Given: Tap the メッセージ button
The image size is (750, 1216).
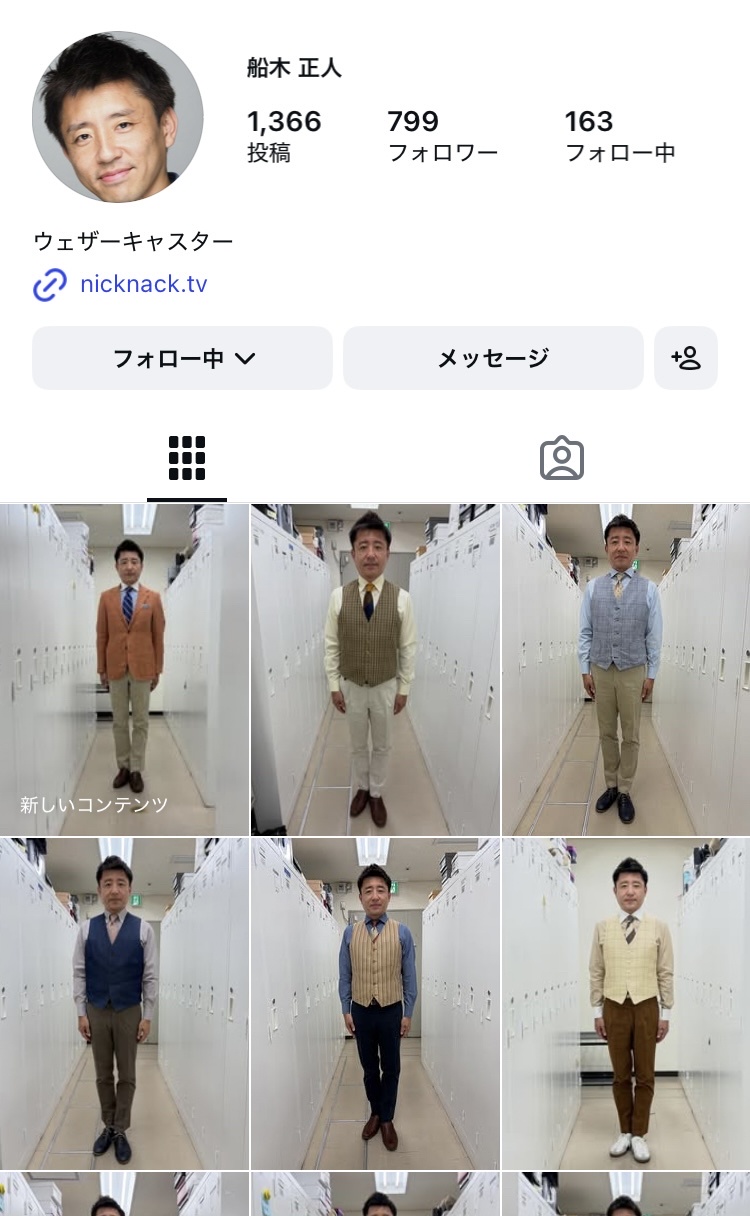Looking at the screenshot, I should [x=493, y=358].
